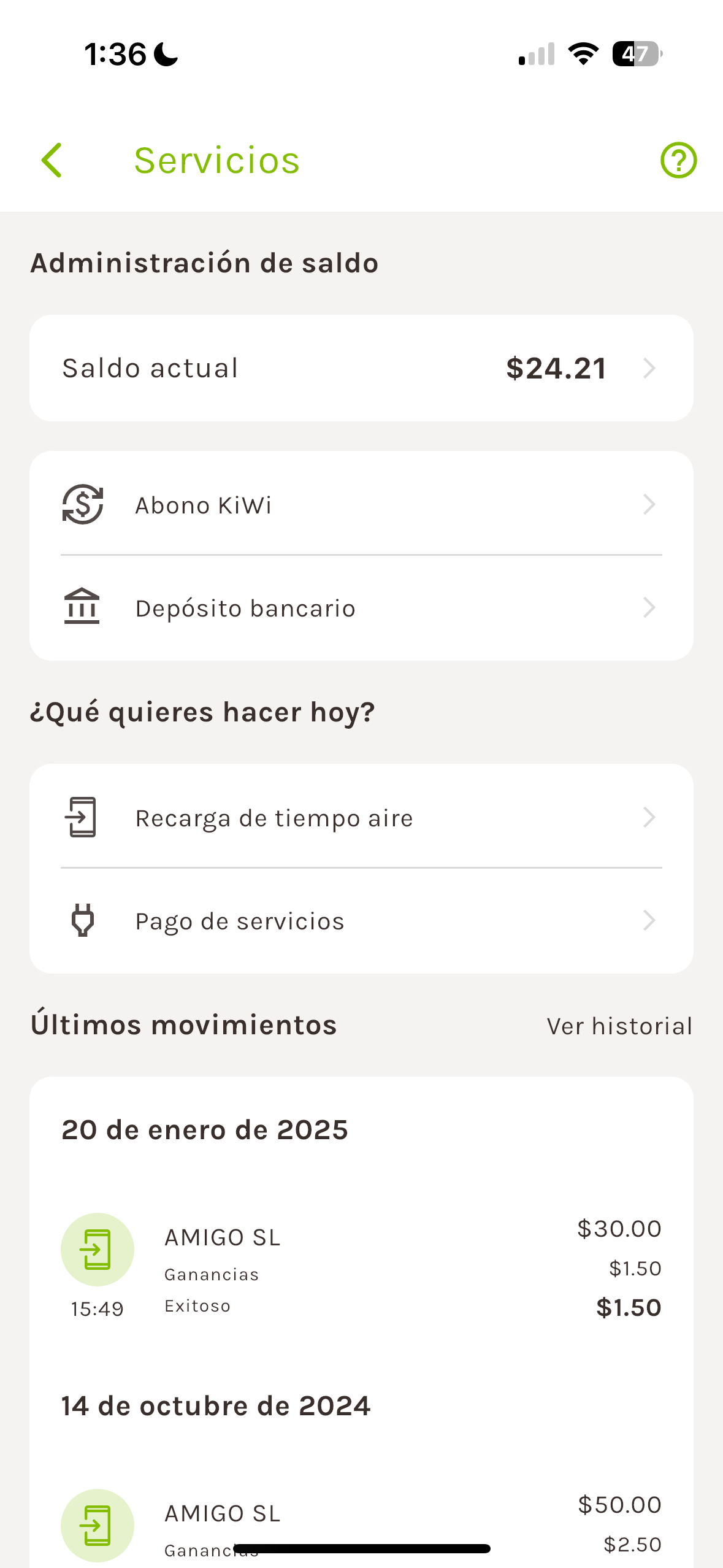Choose Recarga de tiempo aire
The width and height of the screenshot is (723, 1568).
[x=361, y=817]
